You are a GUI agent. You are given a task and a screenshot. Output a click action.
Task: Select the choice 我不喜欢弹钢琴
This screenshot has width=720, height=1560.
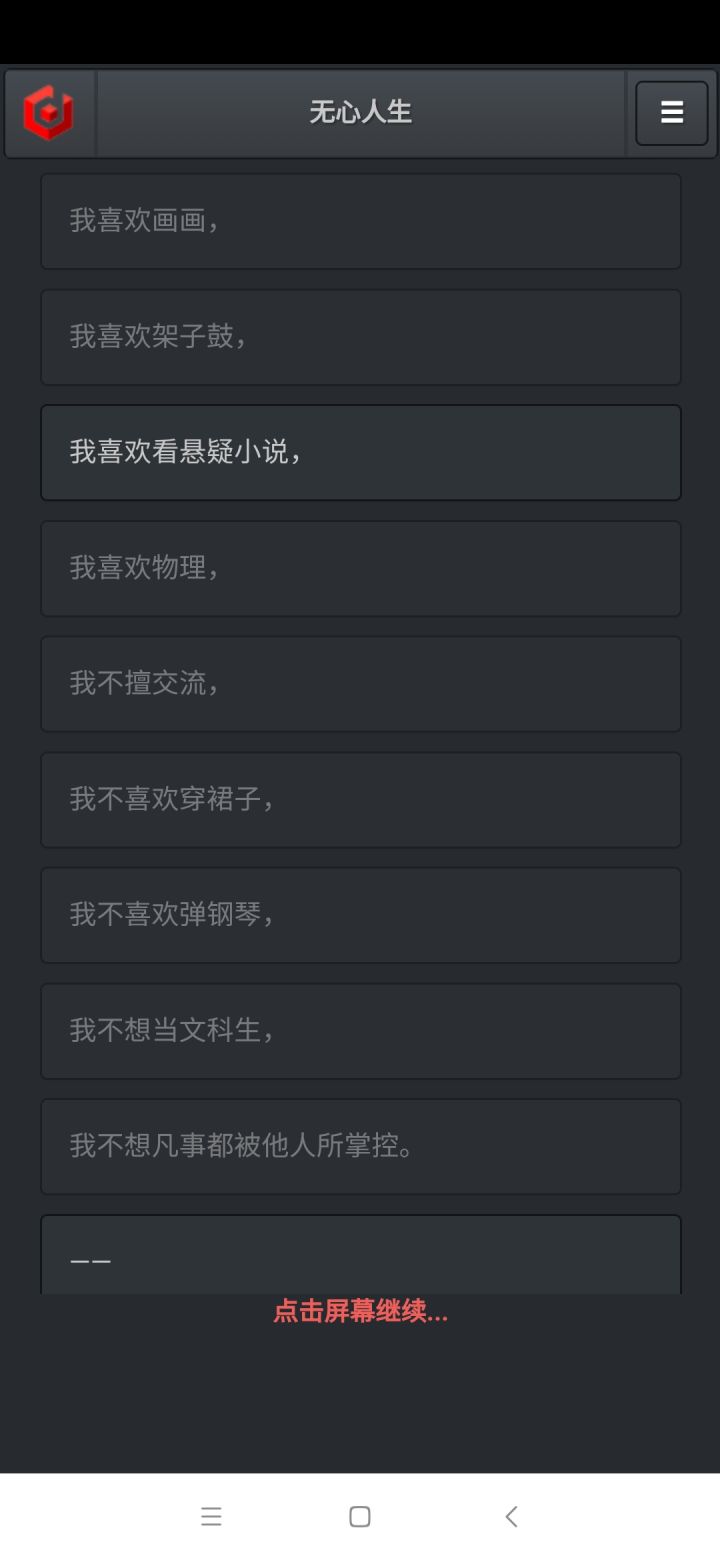pyautogui.click(x=360, y=915)
